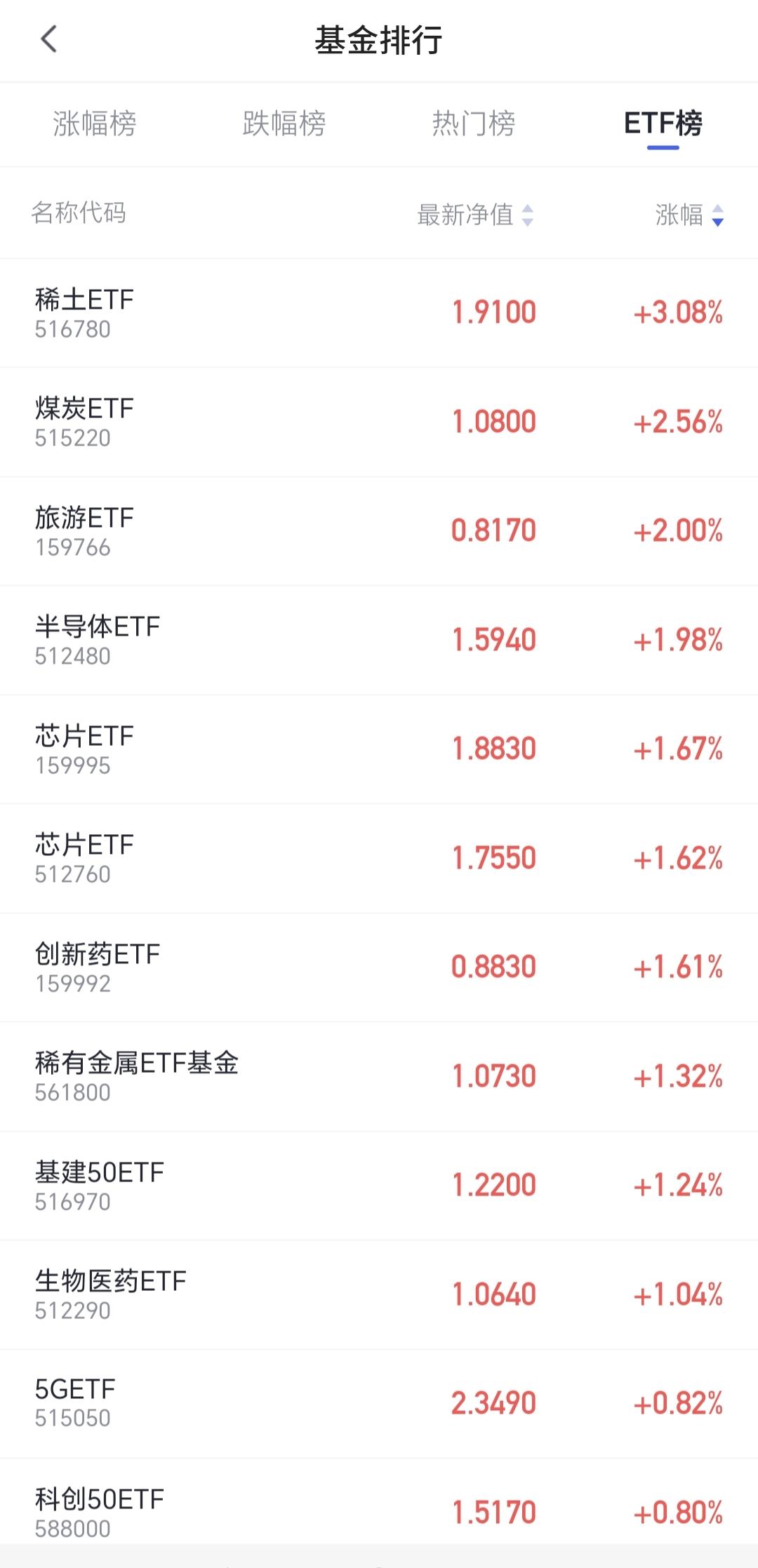This screenshot has height=1568, width=758.
Task: Switch to the 热门榜 tab
Action: (x=474, y=123)
